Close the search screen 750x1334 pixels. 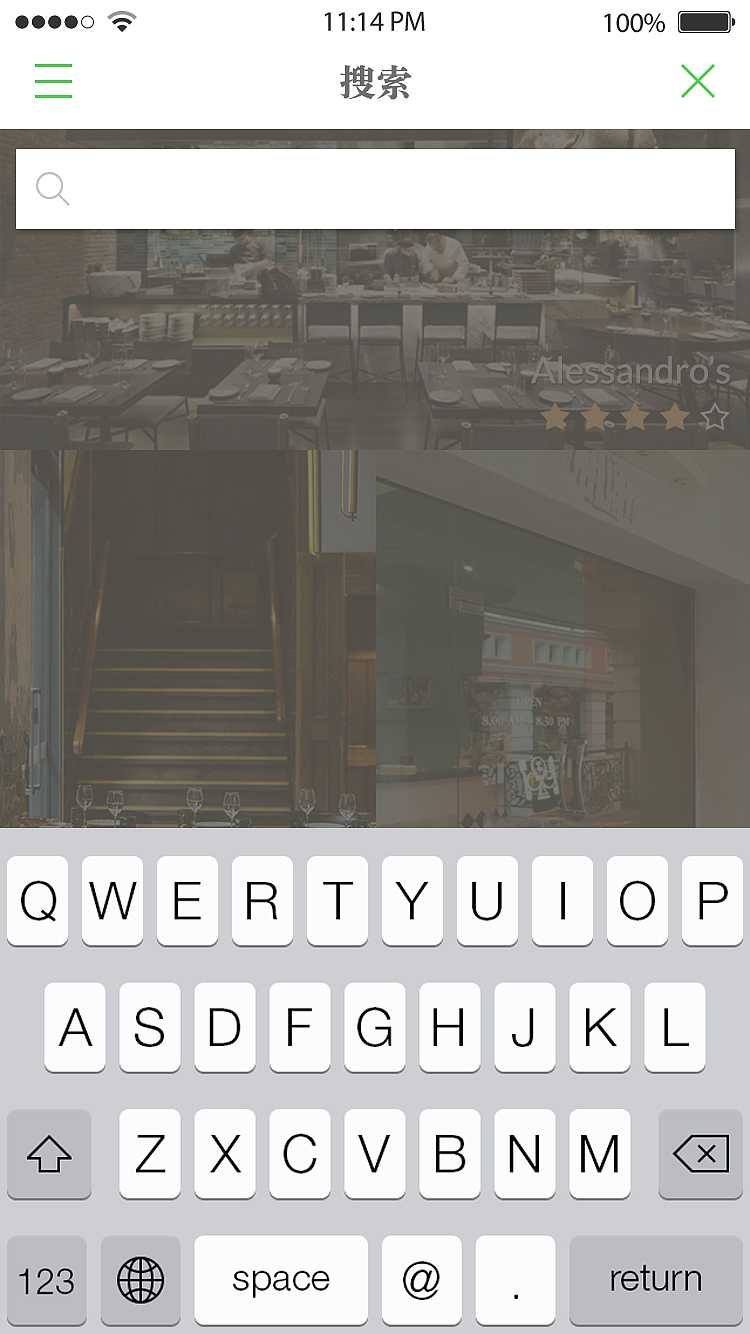[698, 81]
